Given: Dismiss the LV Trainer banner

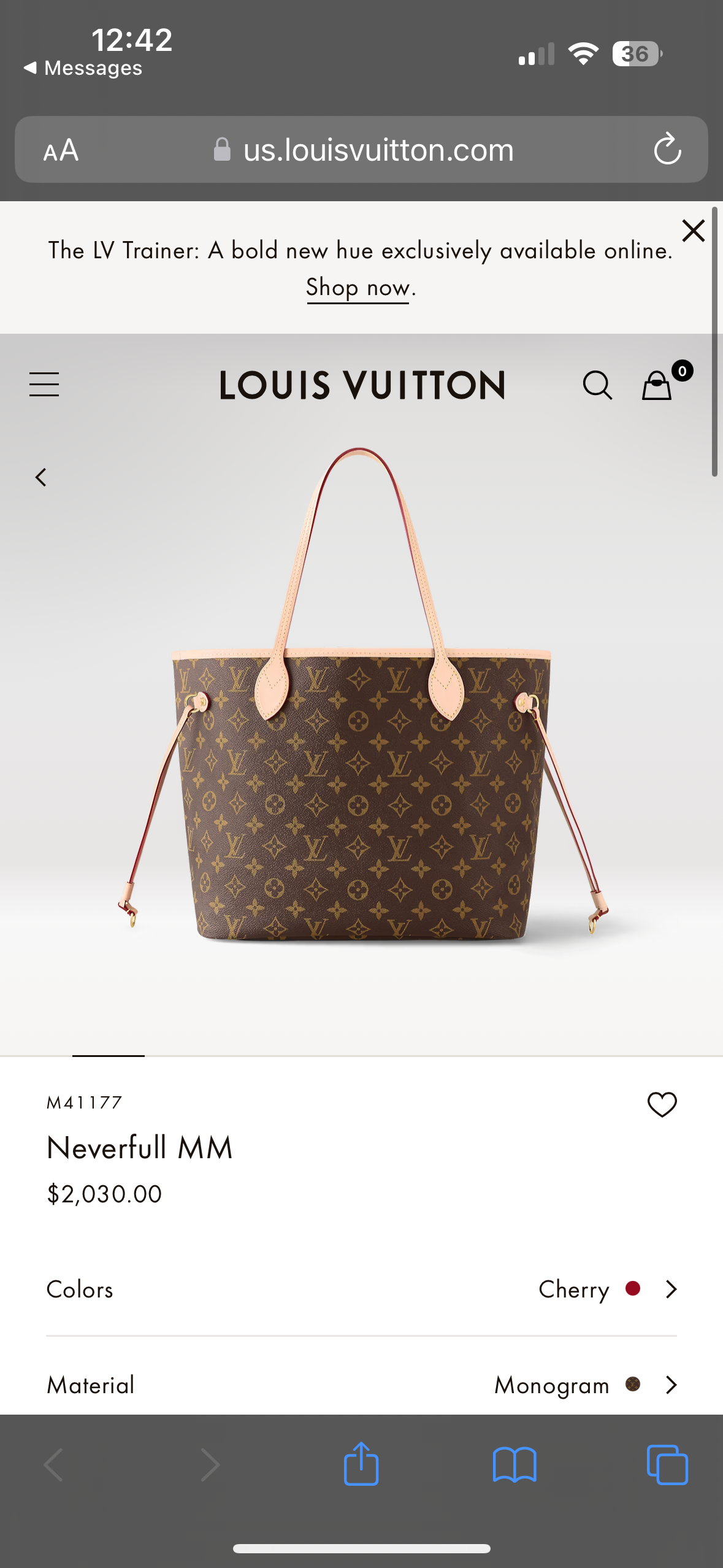Looking at the screenshot, I should [x=693, y=231].
